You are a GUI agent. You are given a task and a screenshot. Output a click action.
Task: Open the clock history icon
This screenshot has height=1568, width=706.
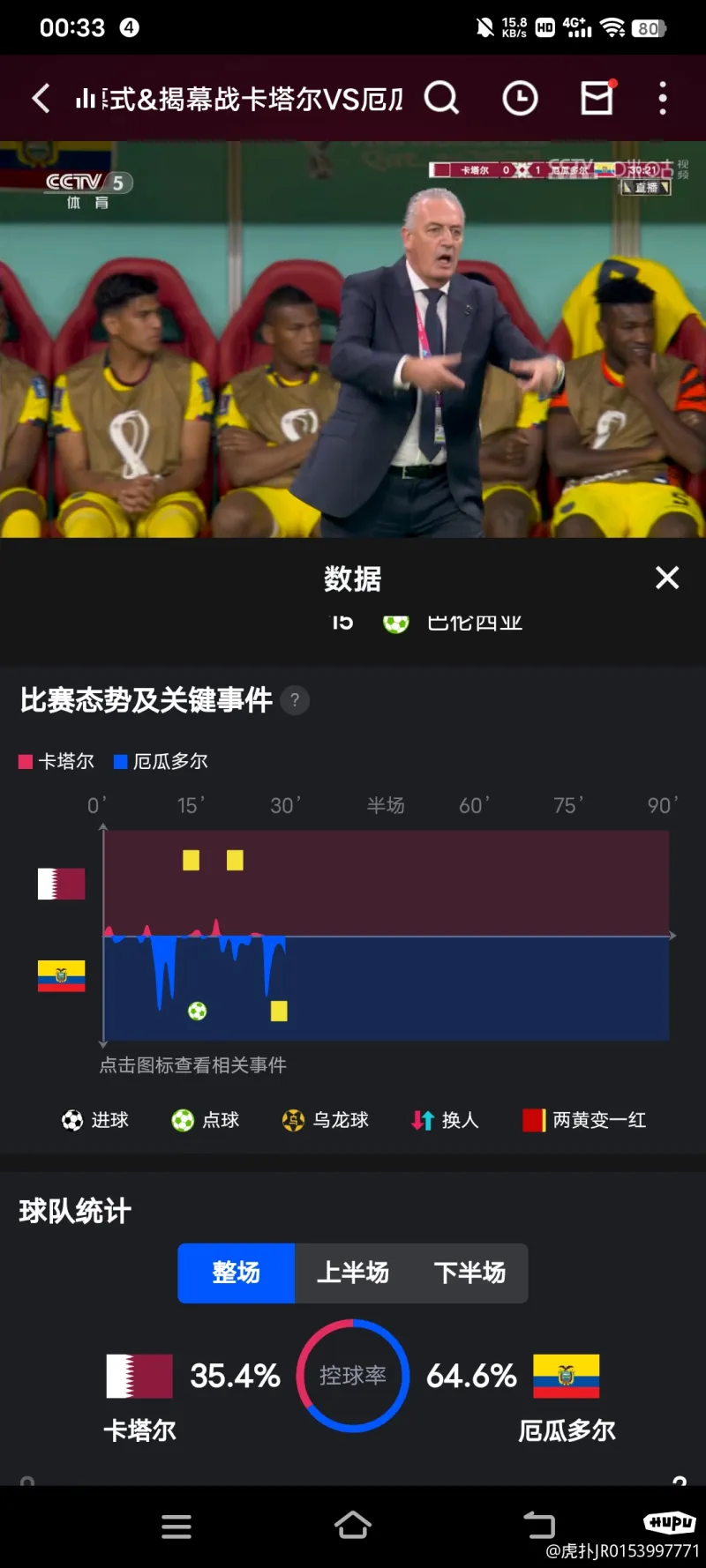pyautogui.click(x=520, y=98)
